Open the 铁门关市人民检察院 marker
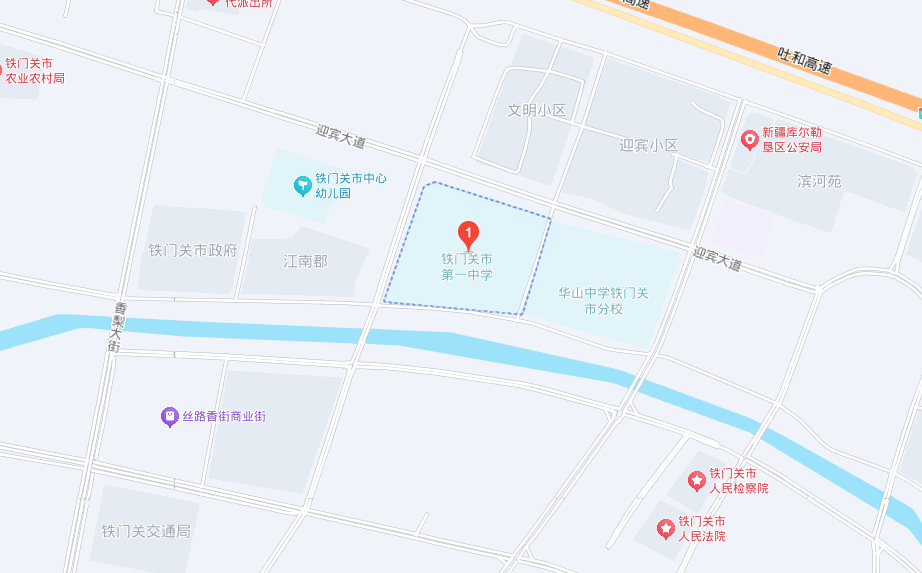Image resolution: width=922 pixels, height=573 pixels. point(696,481)
